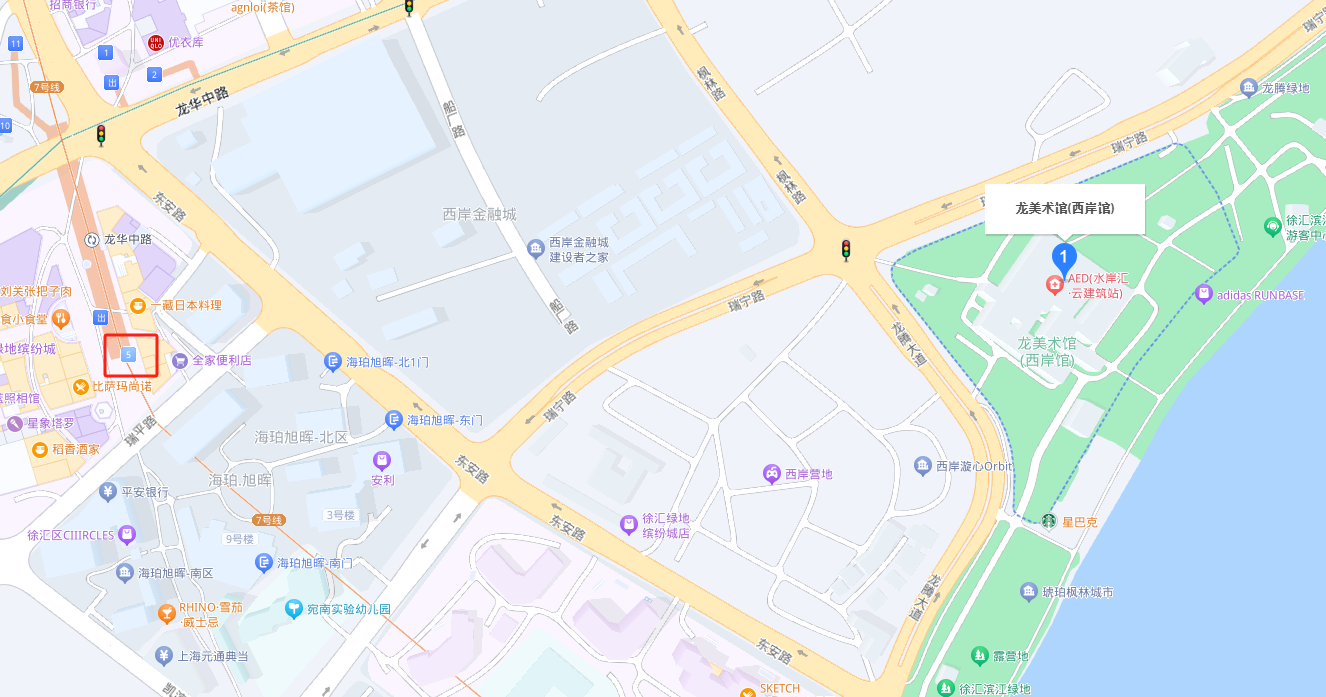Tap the 海珀旭辉-东门 marker
Screen dimensions: 1326x697
click(394, 420)
